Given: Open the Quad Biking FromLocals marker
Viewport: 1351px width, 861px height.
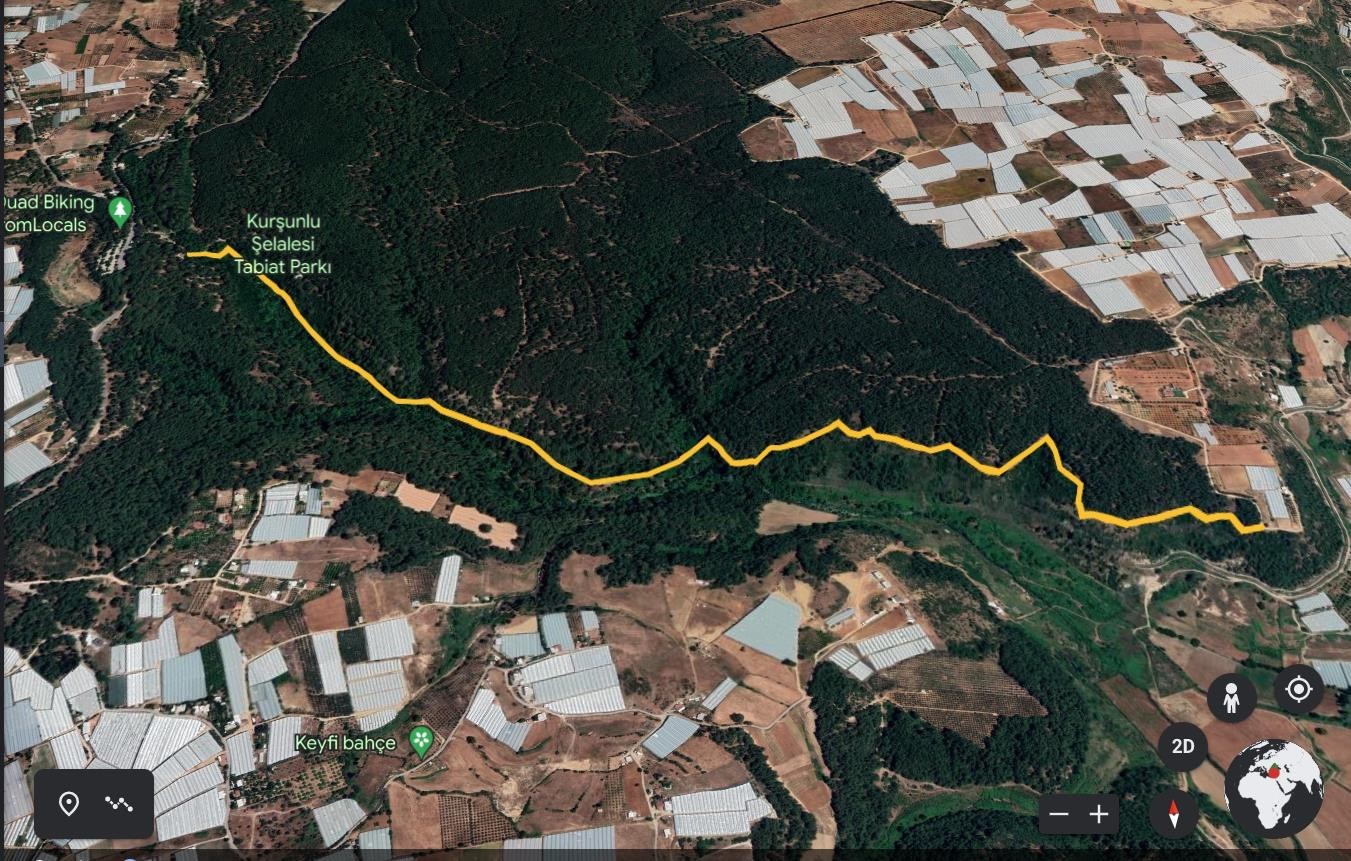Looking at the screenshot, I should [120, 211].
